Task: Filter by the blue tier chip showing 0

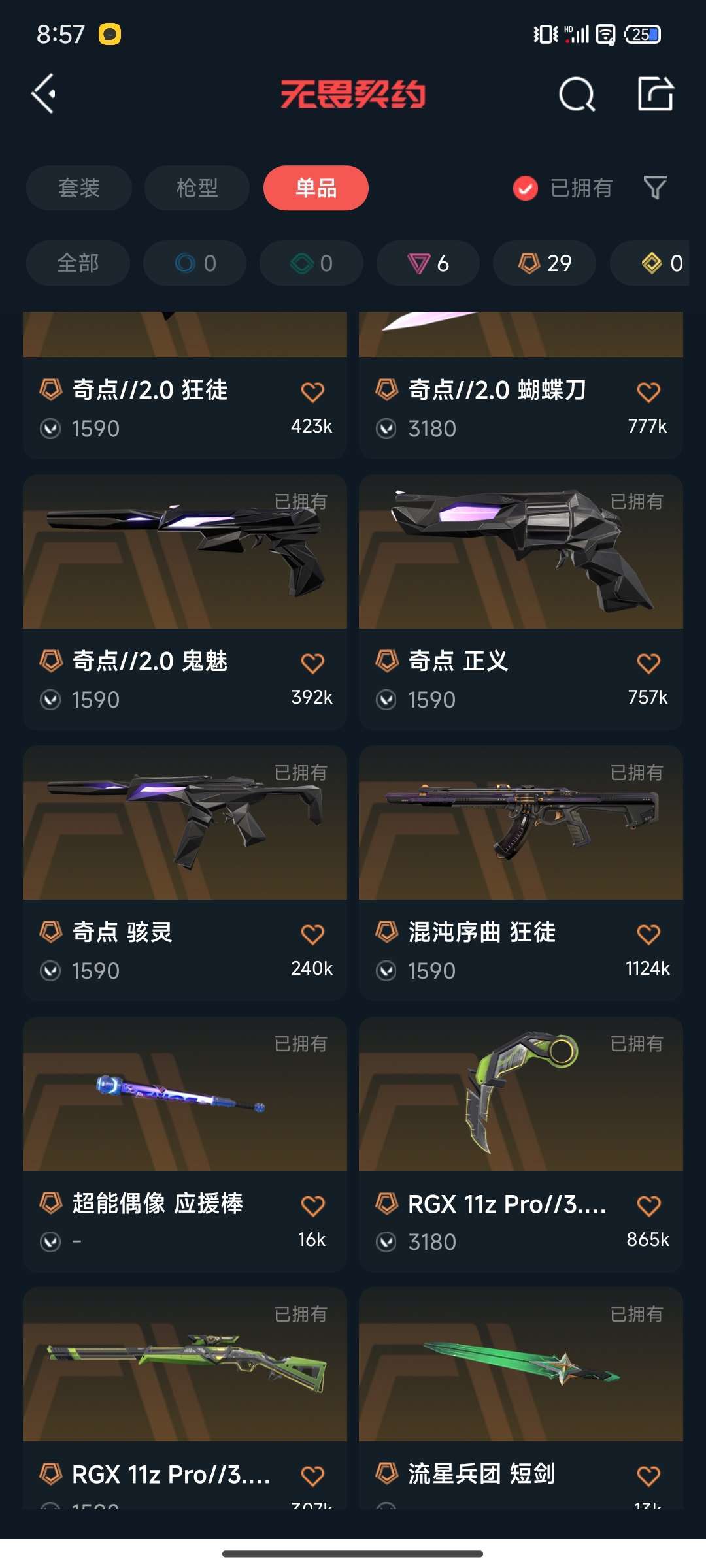Action: click(195, 263)
